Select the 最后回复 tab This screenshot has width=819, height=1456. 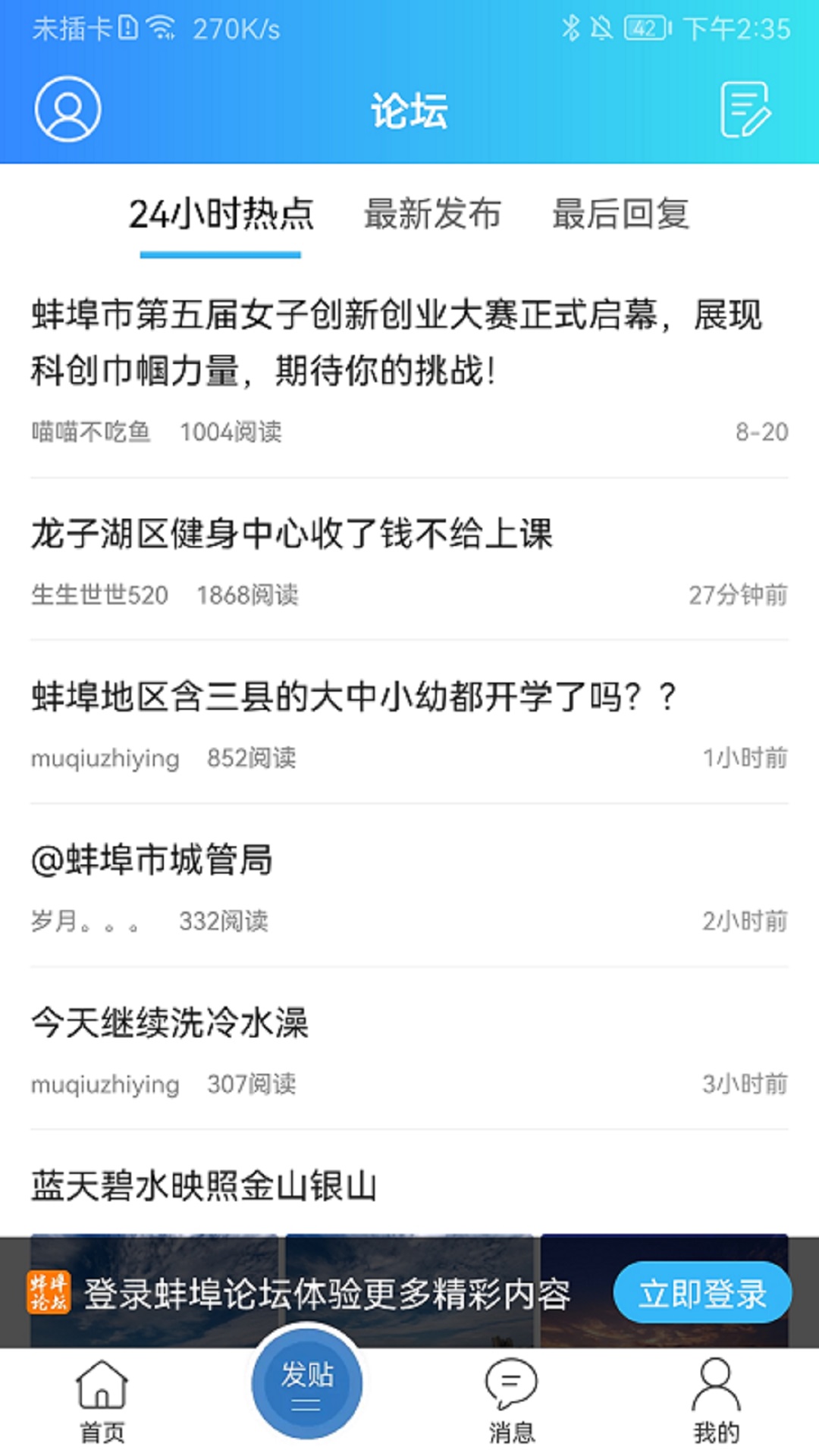click(622, 215)
